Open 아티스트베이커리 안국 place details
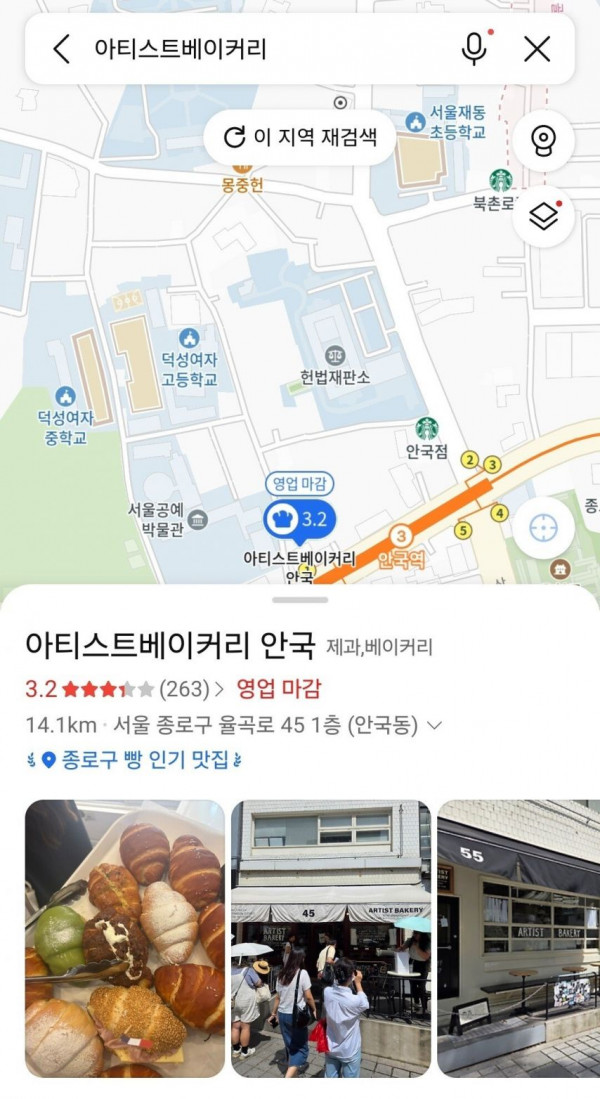The height and width of the screenshot is (1099, 600). (170, 643)
